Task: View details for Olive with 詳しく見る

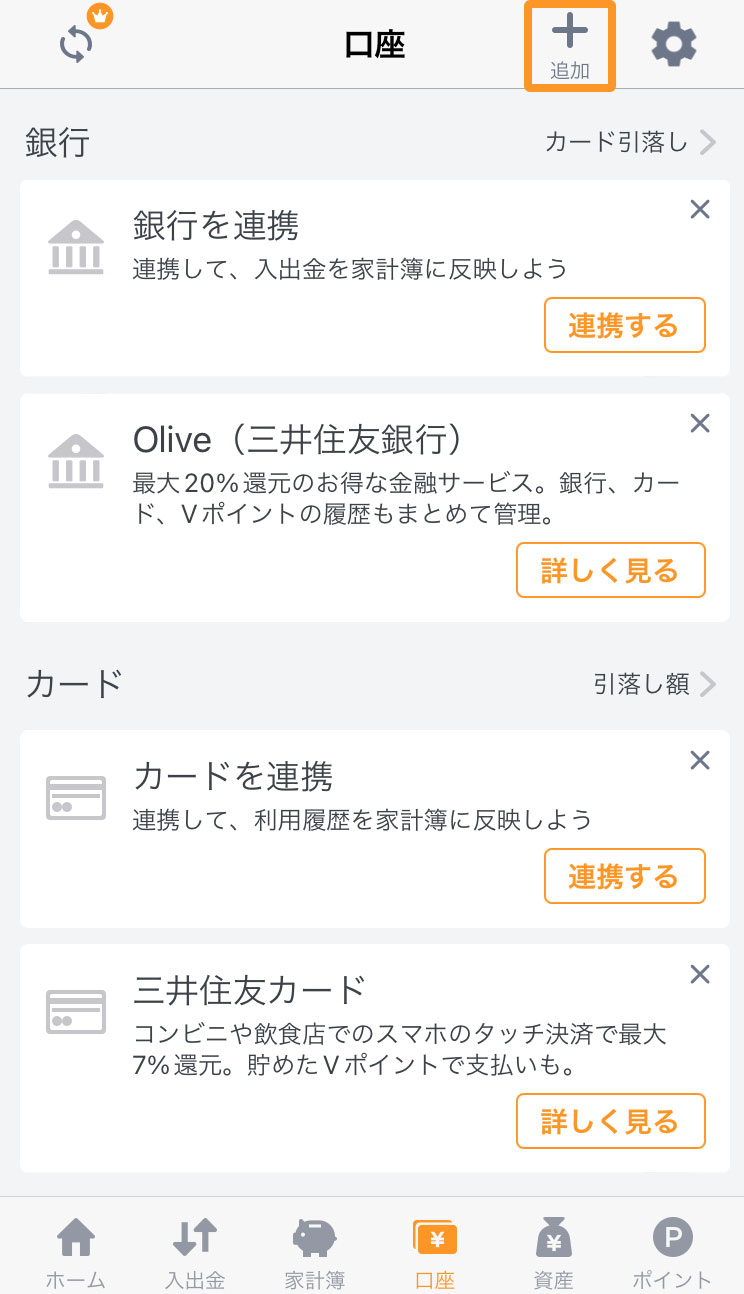Action: pos(610,570)
